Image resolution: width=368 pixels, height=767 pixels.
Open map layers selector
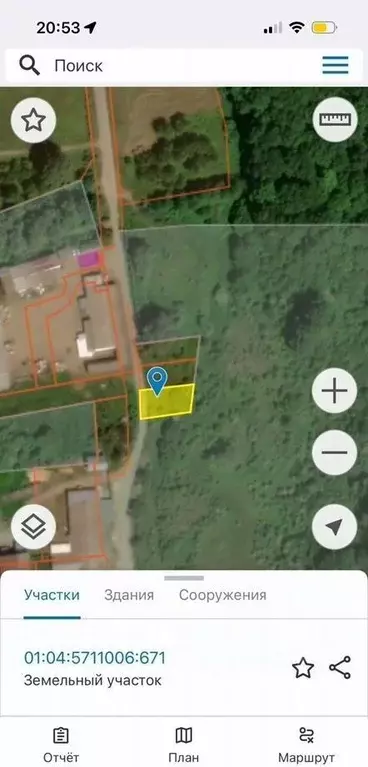[x=33, y=527]
